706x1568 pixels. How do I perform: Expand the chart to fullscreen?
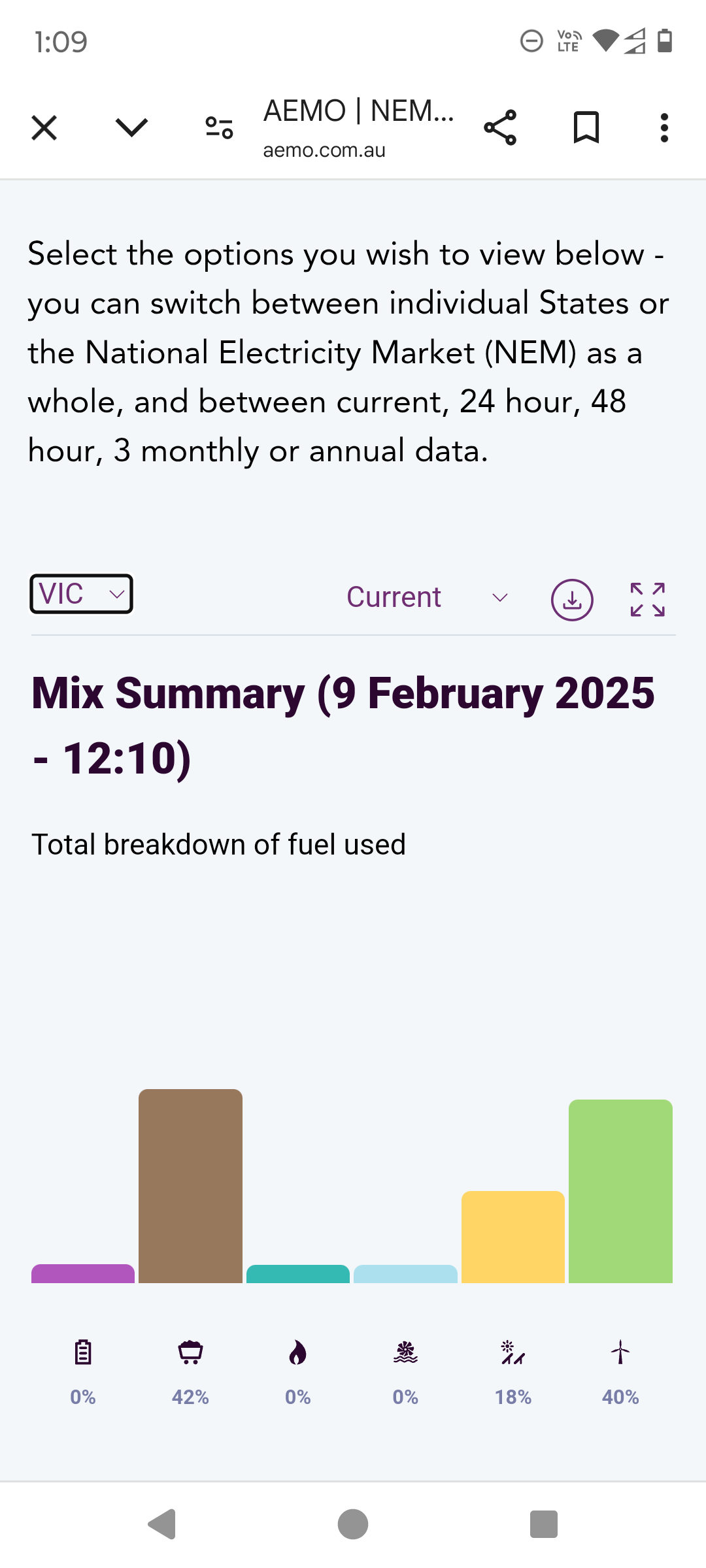tap(648, 600)
